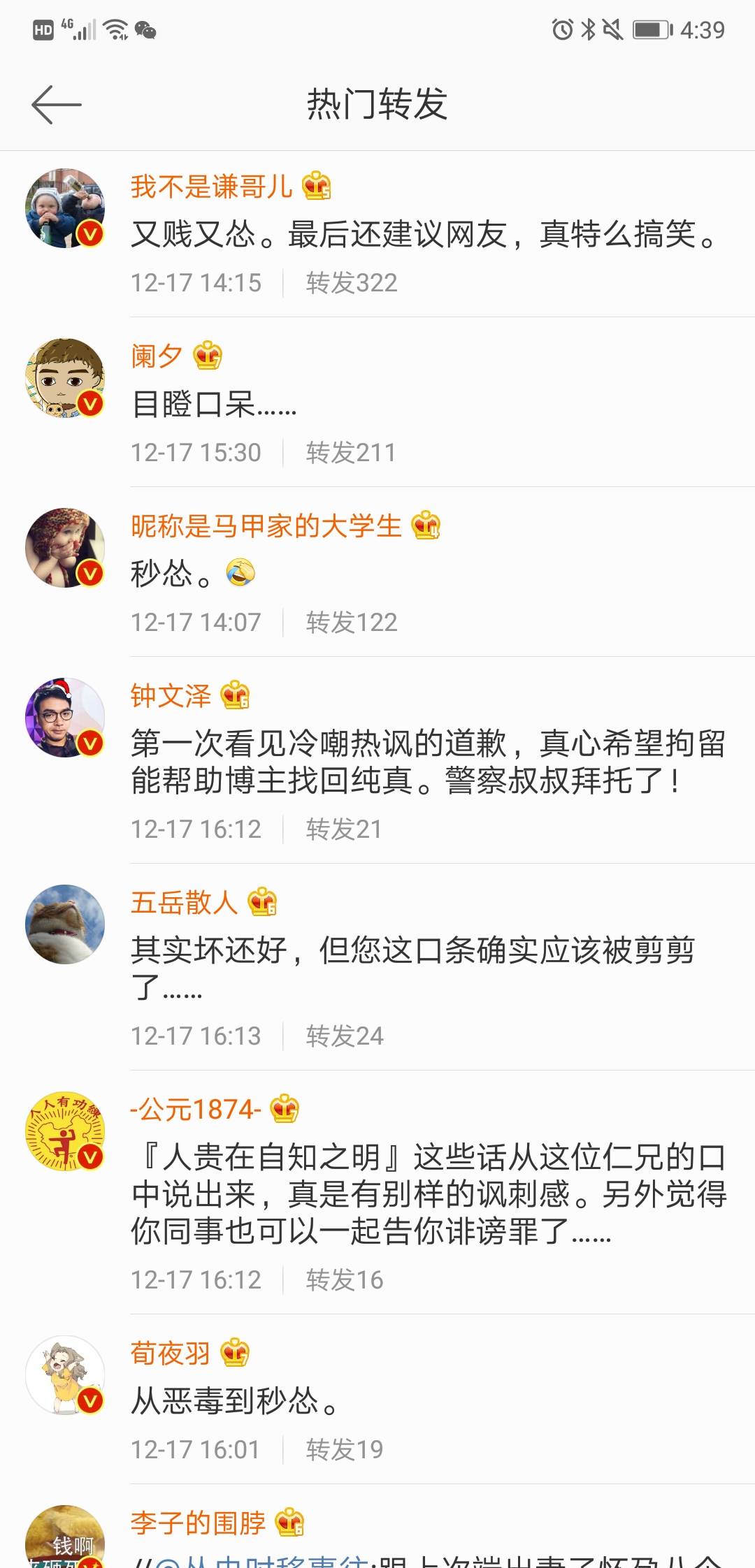755x1568 pixels.
Task: Go back from the 热门转发 page
Action: tap(56, 105)
